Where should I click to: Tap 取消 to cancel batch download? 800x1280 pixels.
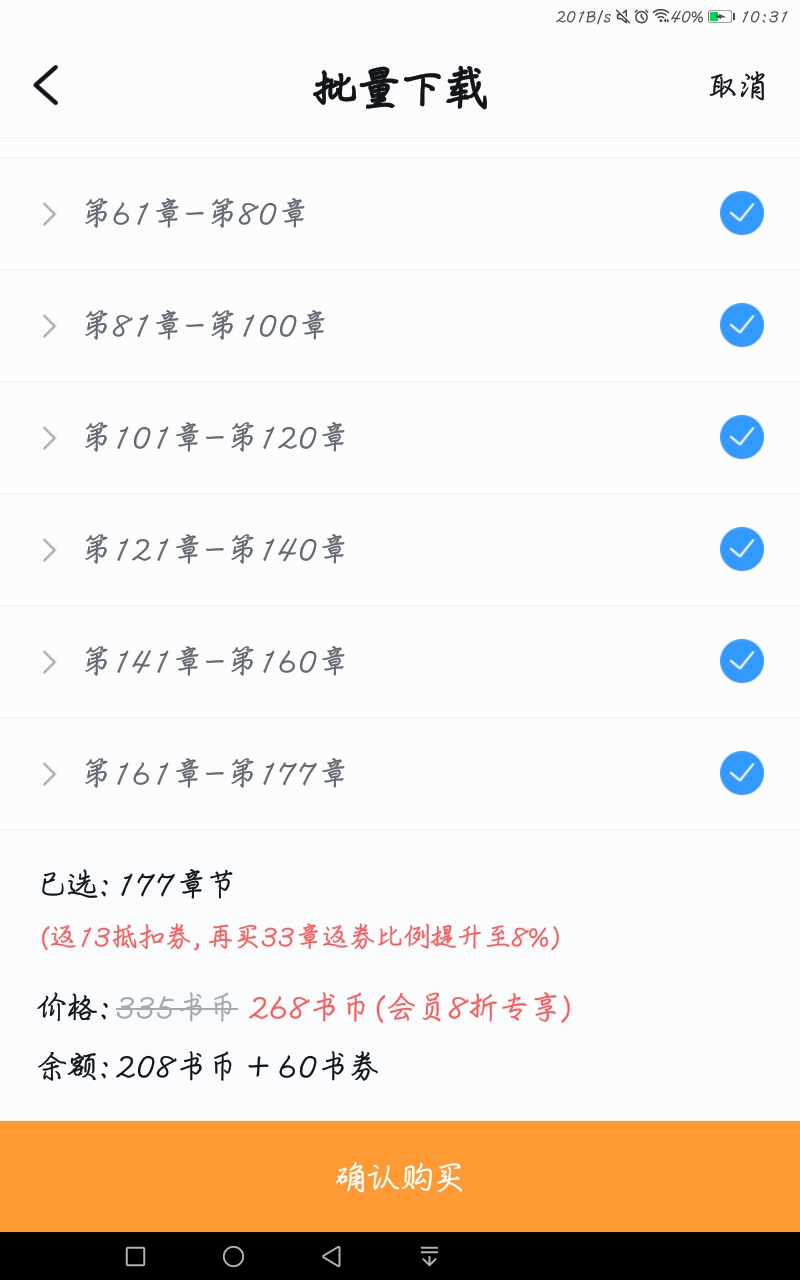pyautogui.click(x=738, y=86)
